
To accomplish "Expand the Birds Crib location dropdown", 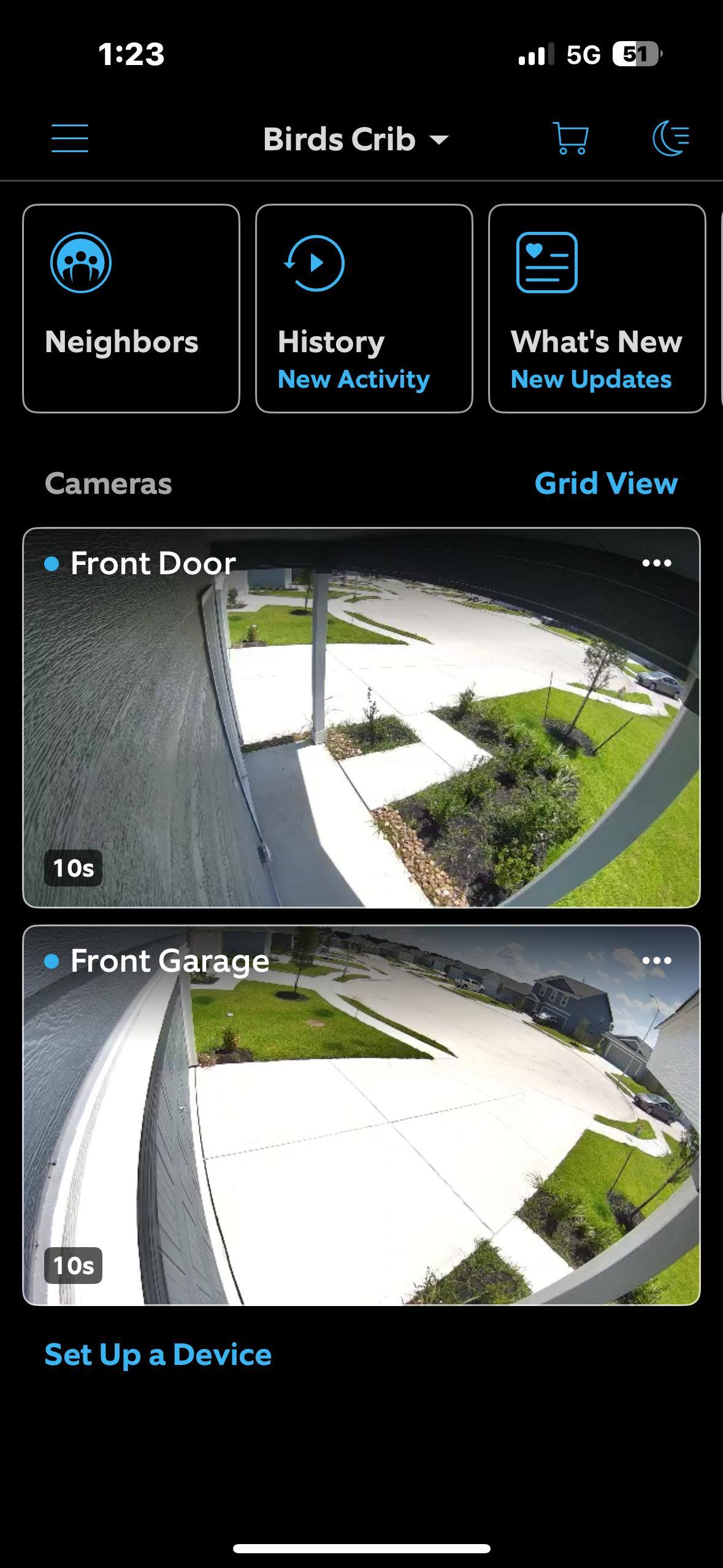I will tap(356, 139).
